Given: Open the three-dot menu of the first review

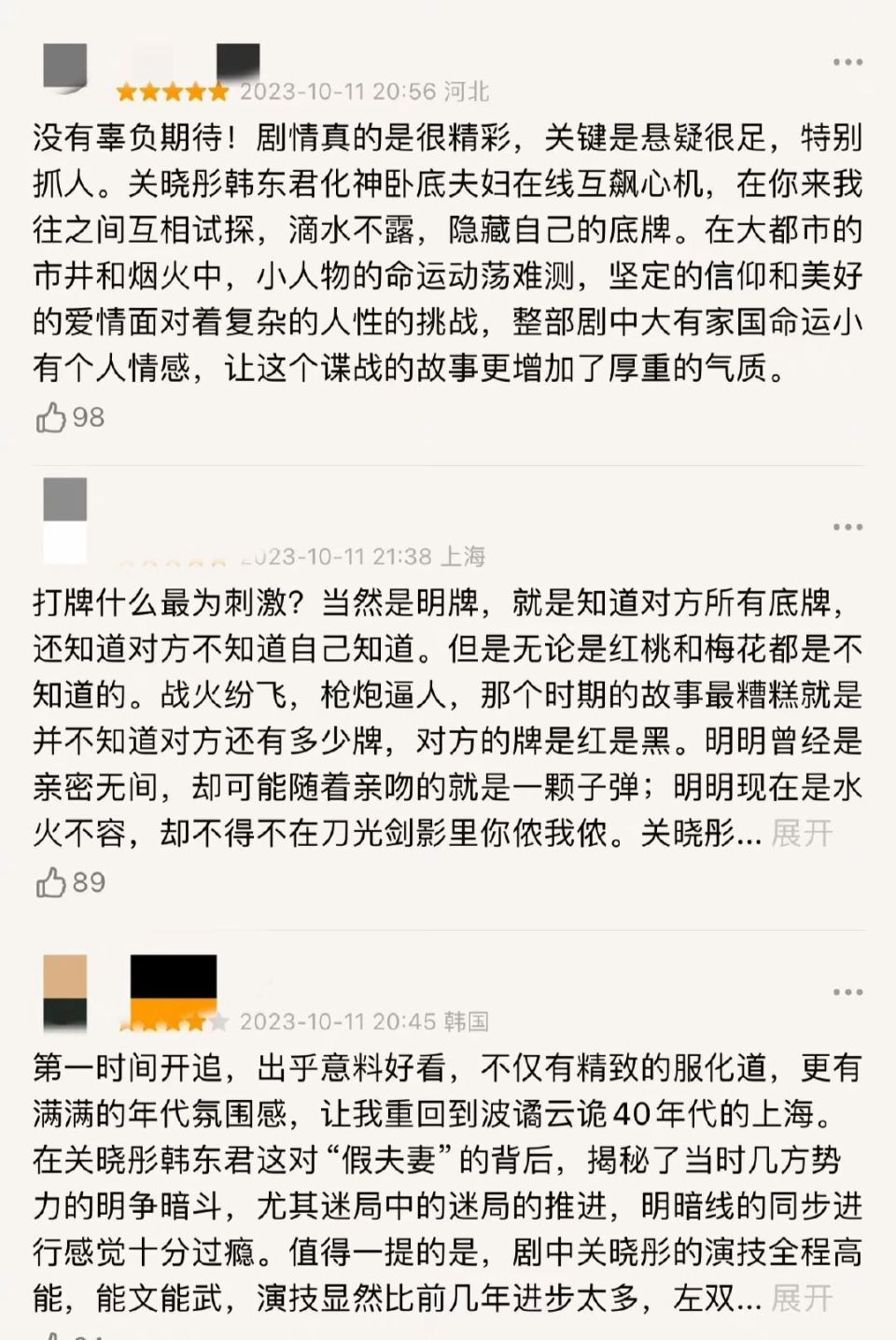Looking at the screenshot, I should tap(847, 62).
